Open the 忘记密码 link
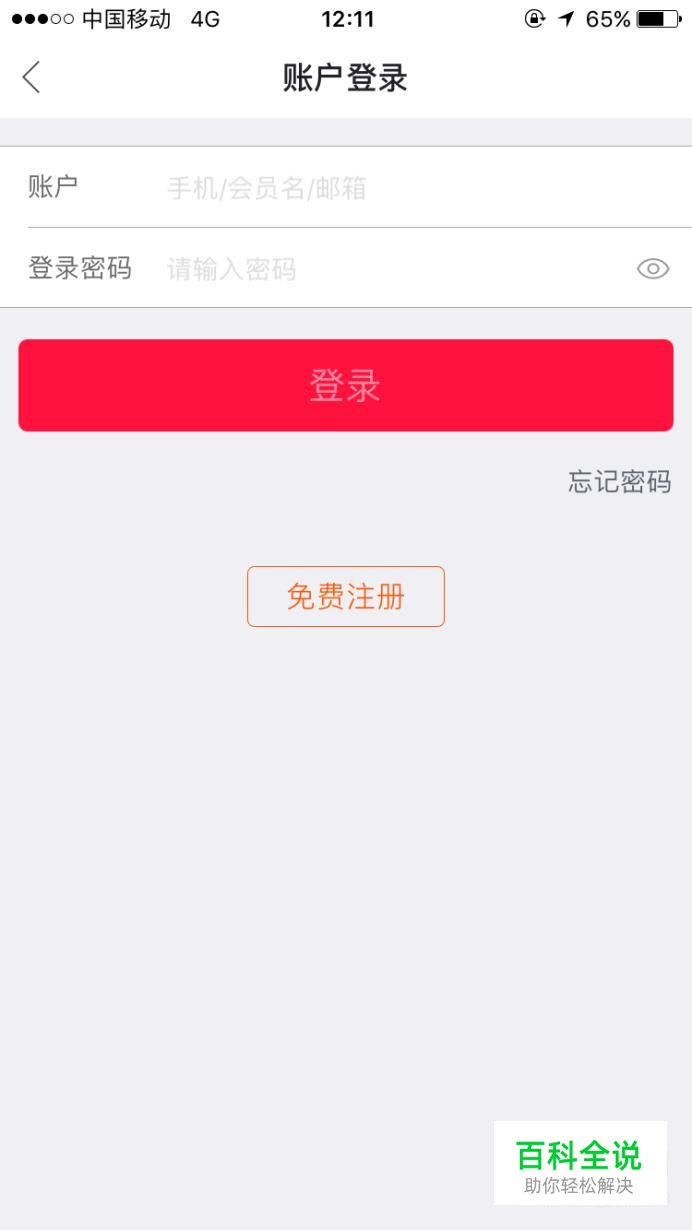The height and width of the screenshot is (1230, 692). click(620, 482)
